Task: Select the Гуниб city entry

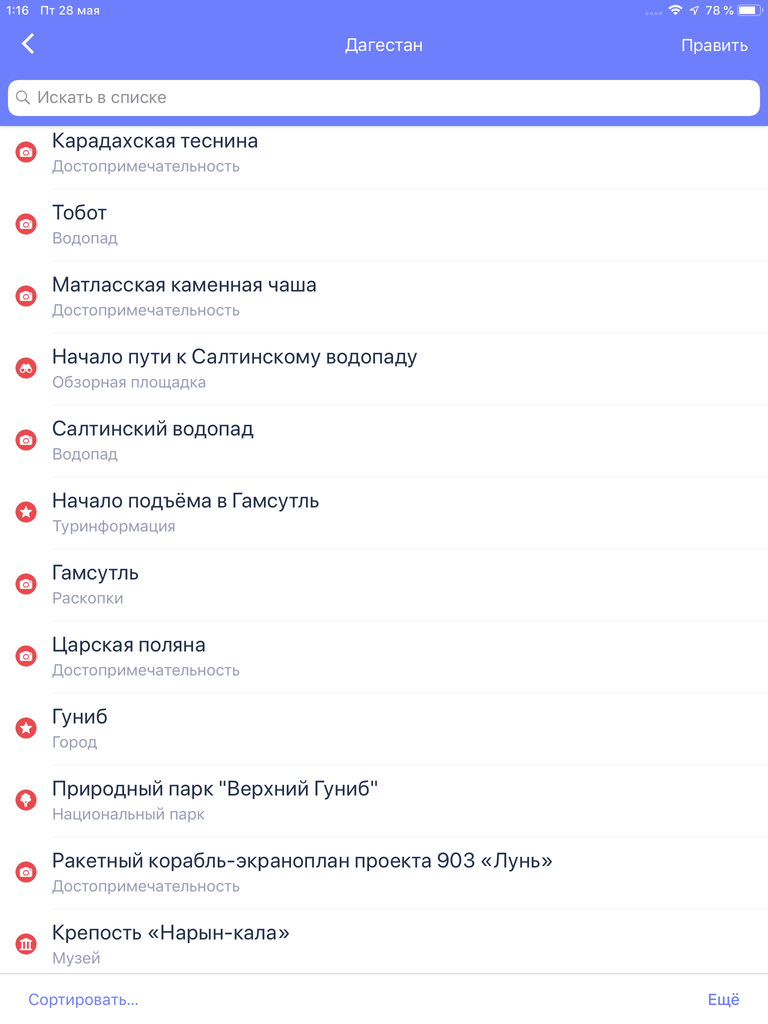Action: click(80, 728)
